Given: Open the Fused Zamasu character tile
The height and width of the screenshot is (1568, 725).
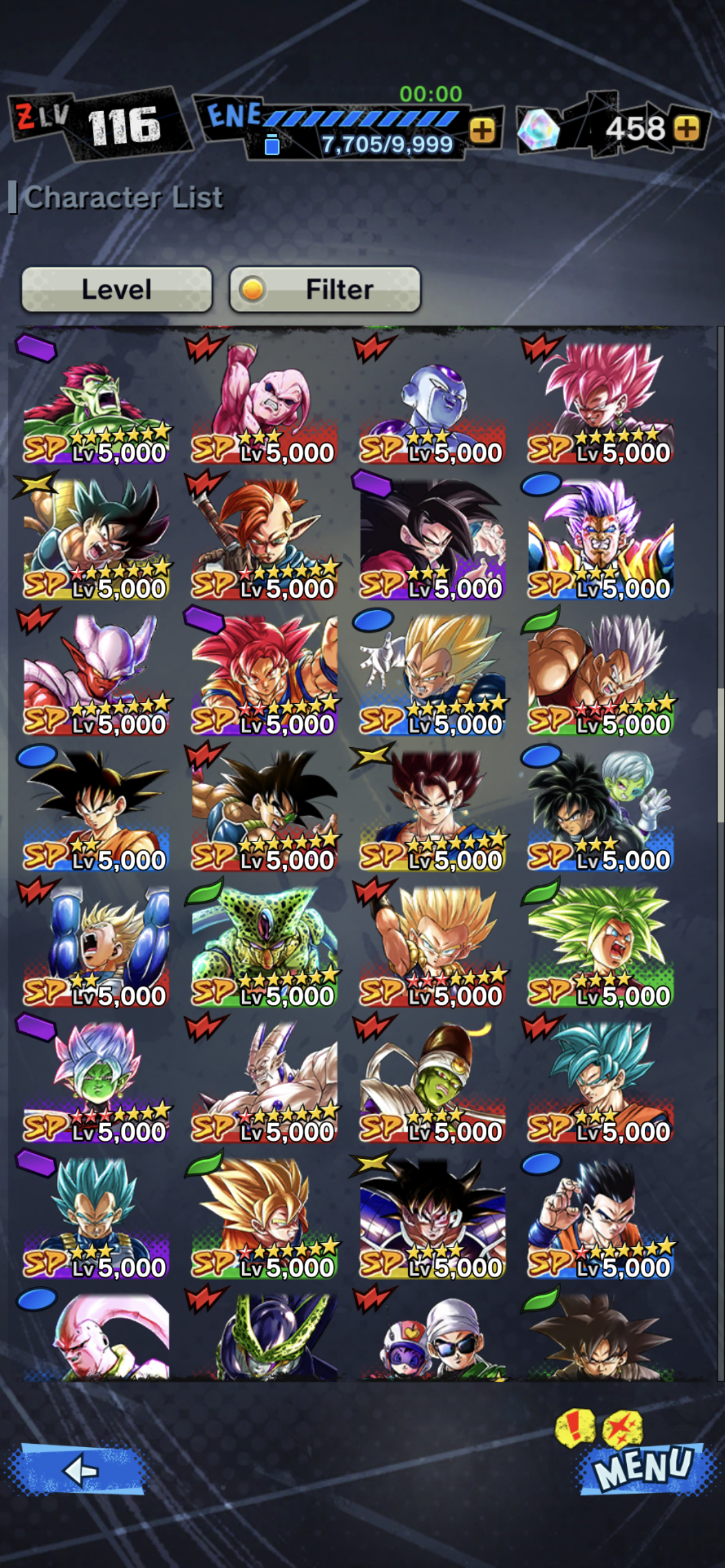Looking at the screenshot, I should coord(96,1081).
